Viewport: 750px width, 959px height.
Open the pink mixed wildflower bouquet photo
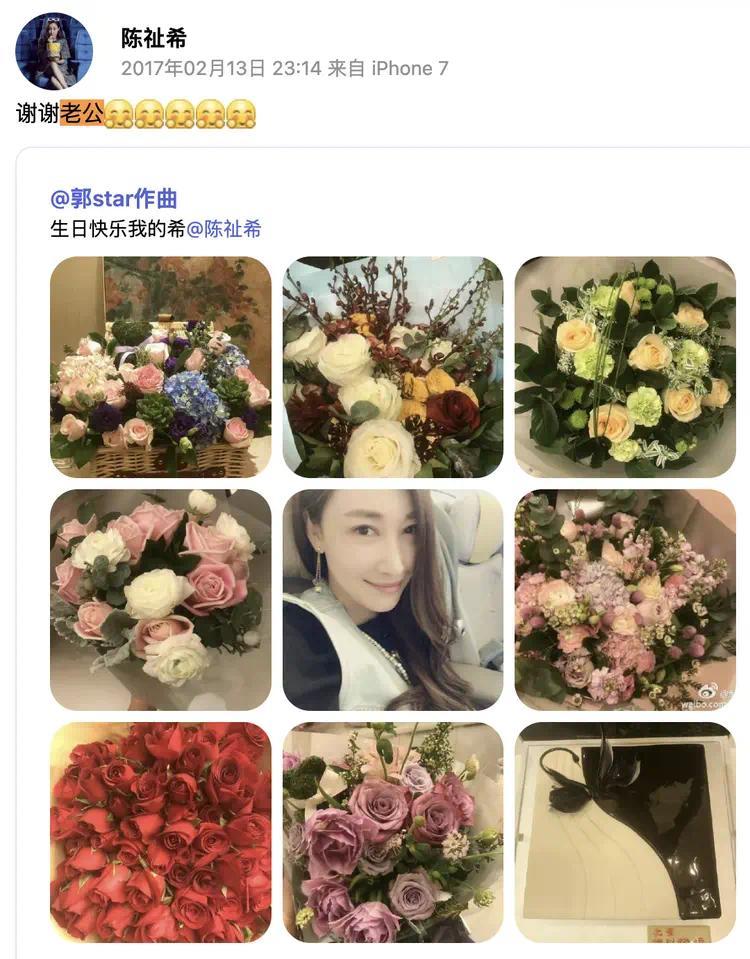pos(625,600)
